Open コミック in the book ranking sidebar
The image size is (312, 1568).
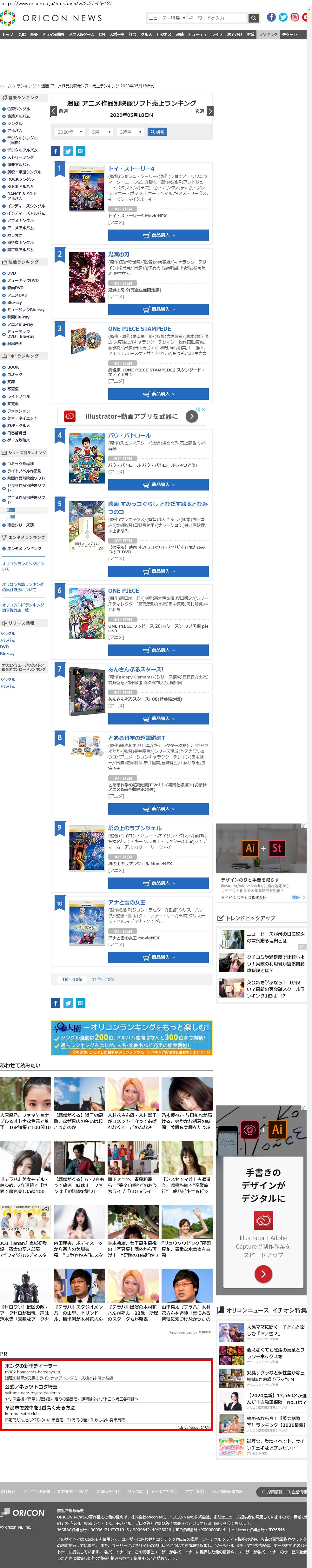pyautogui.click(x=15, y=374)
